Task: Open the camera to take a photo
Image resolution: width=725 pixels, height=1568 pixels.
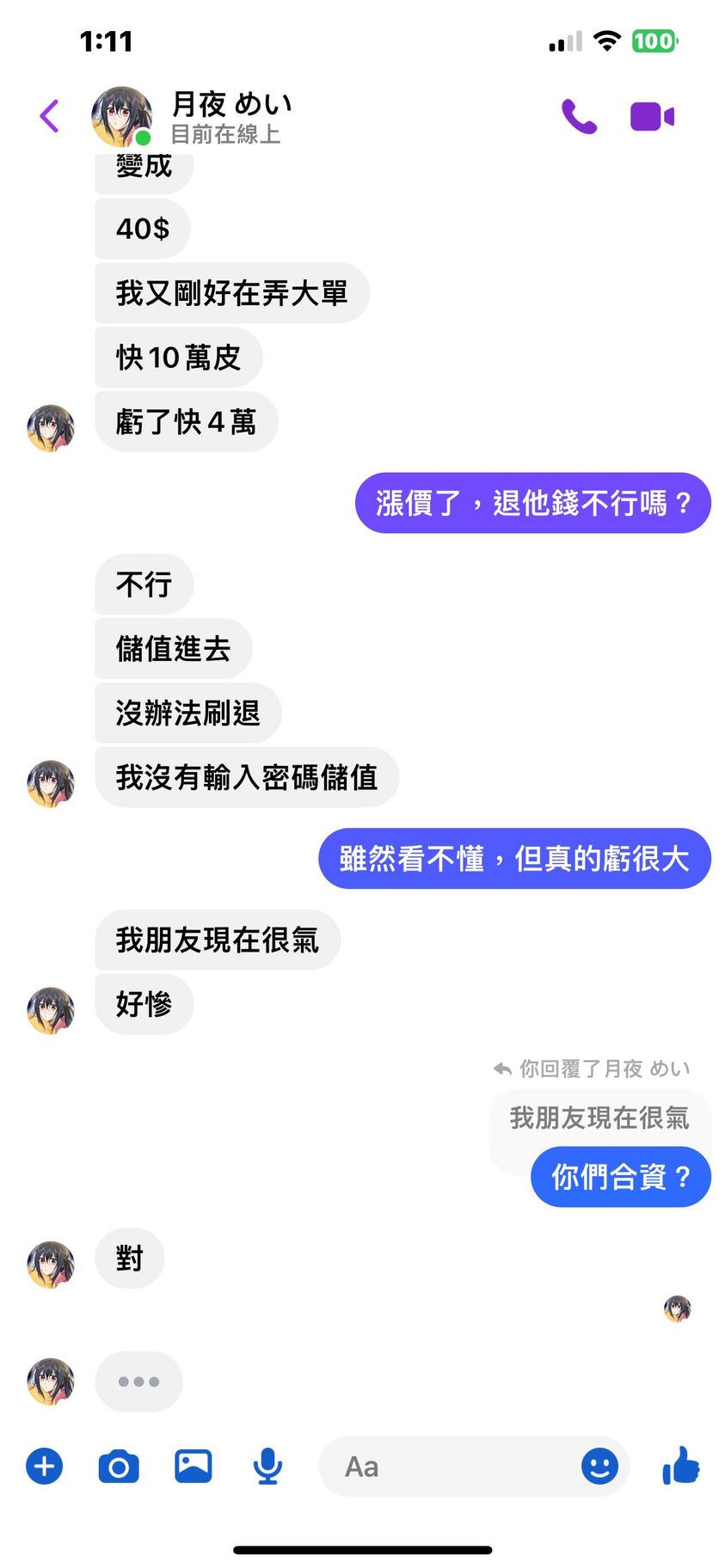Action: [119, 1466]
